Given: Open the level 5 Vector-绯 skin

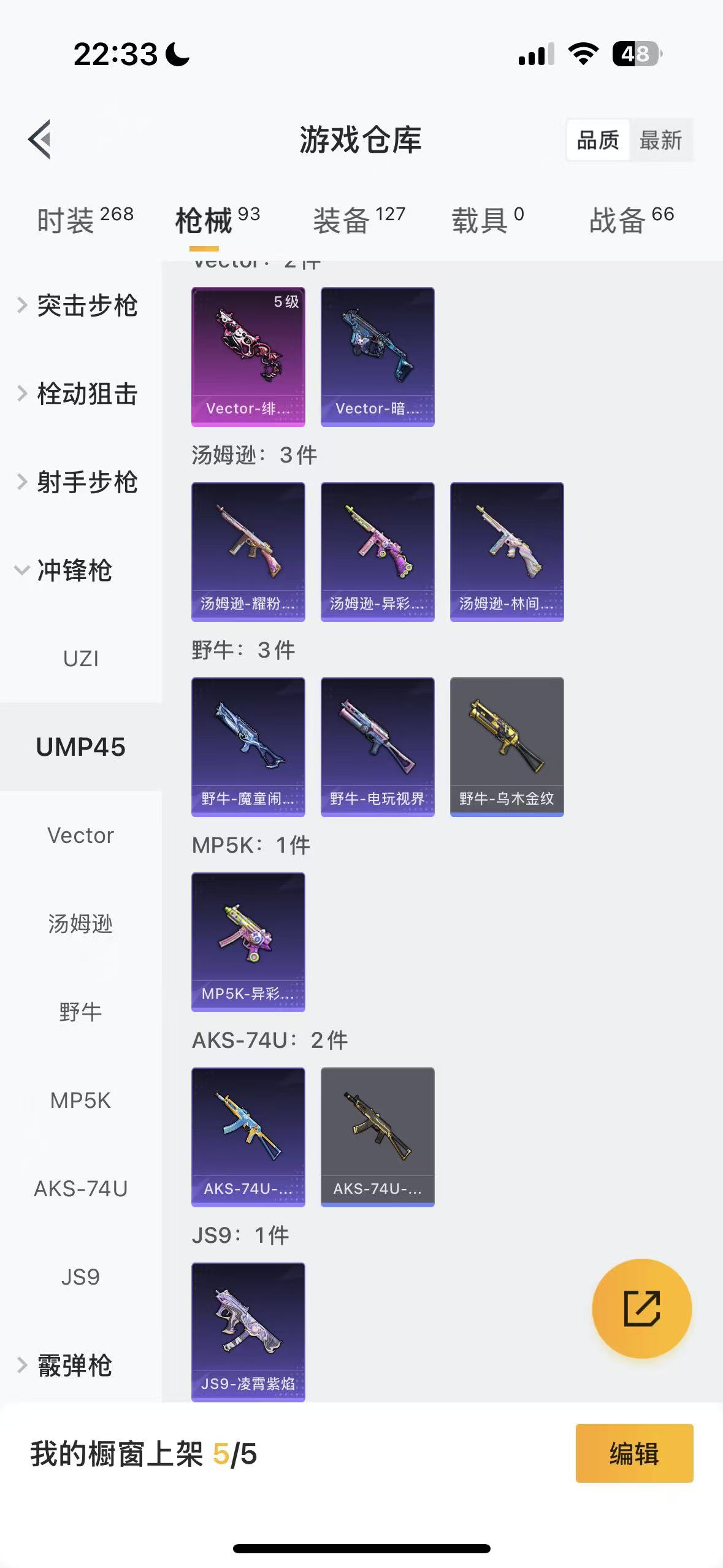Looking at the screenshot, I should 248,356.
